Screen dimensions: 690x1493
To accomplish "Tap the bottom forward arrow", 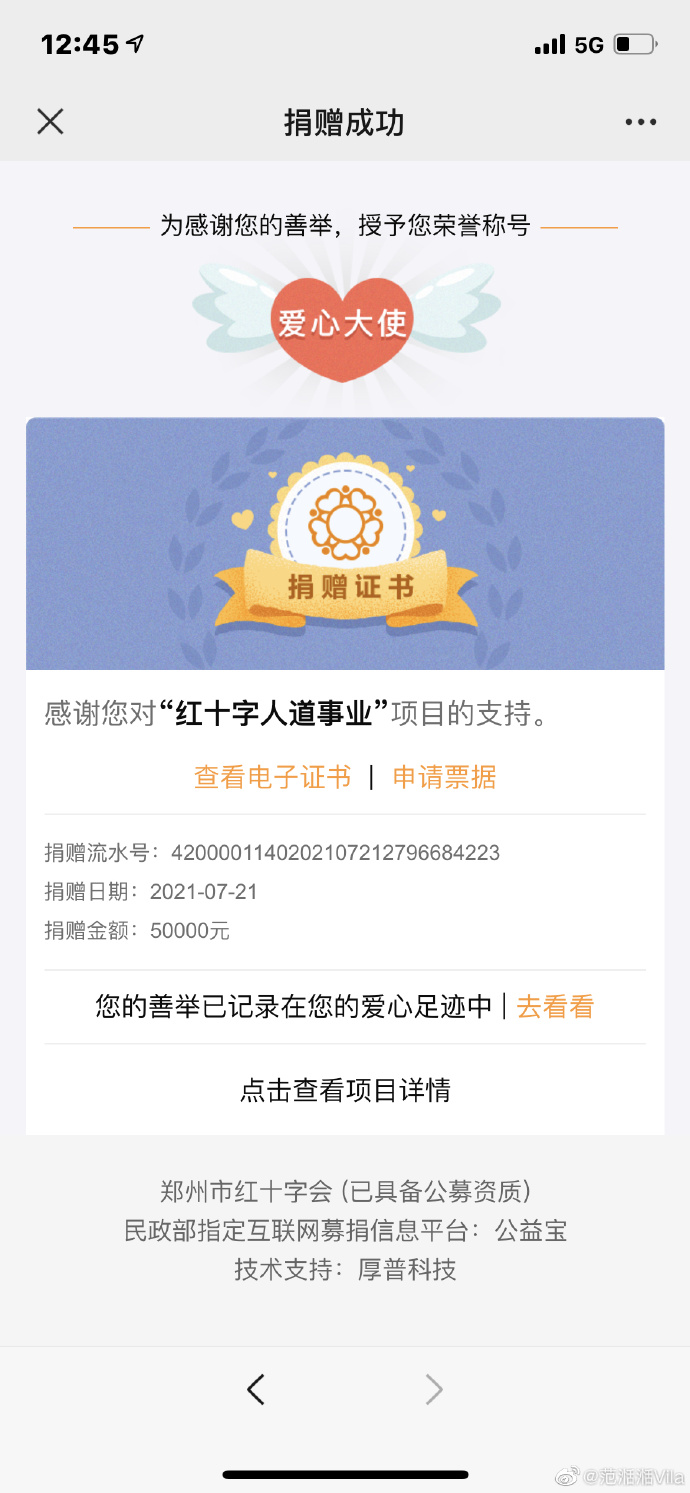I will (433, 1389).
